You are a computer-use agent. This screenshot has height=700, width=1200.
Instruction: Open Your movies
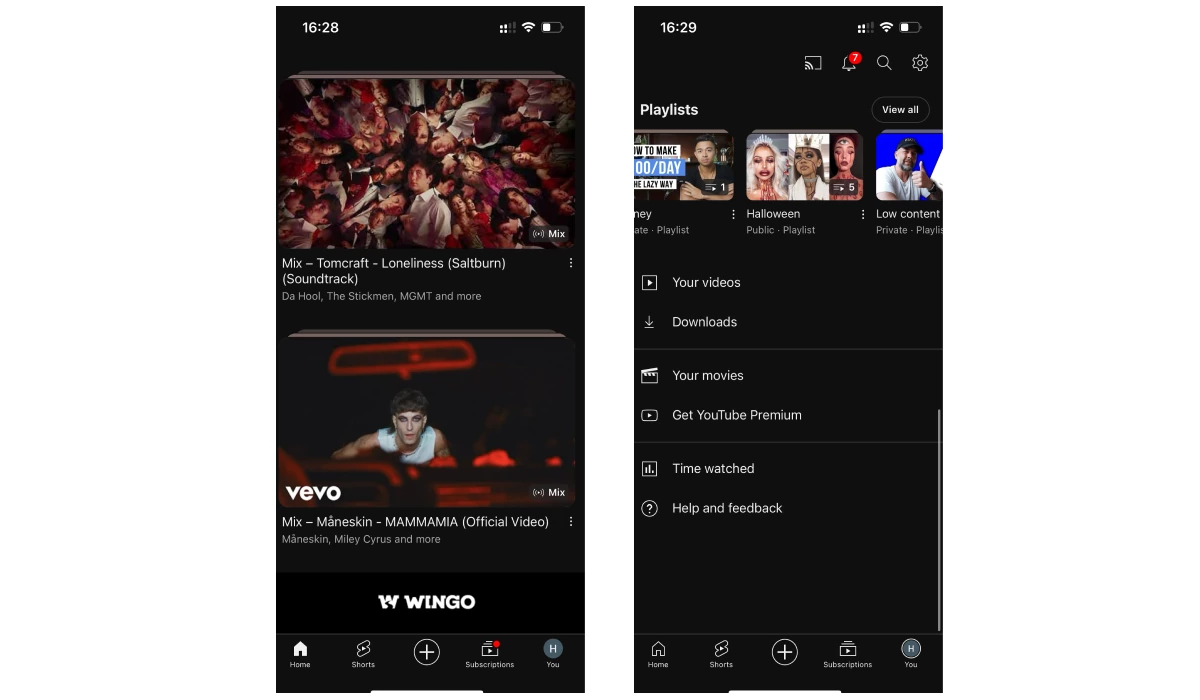point(707,376)
